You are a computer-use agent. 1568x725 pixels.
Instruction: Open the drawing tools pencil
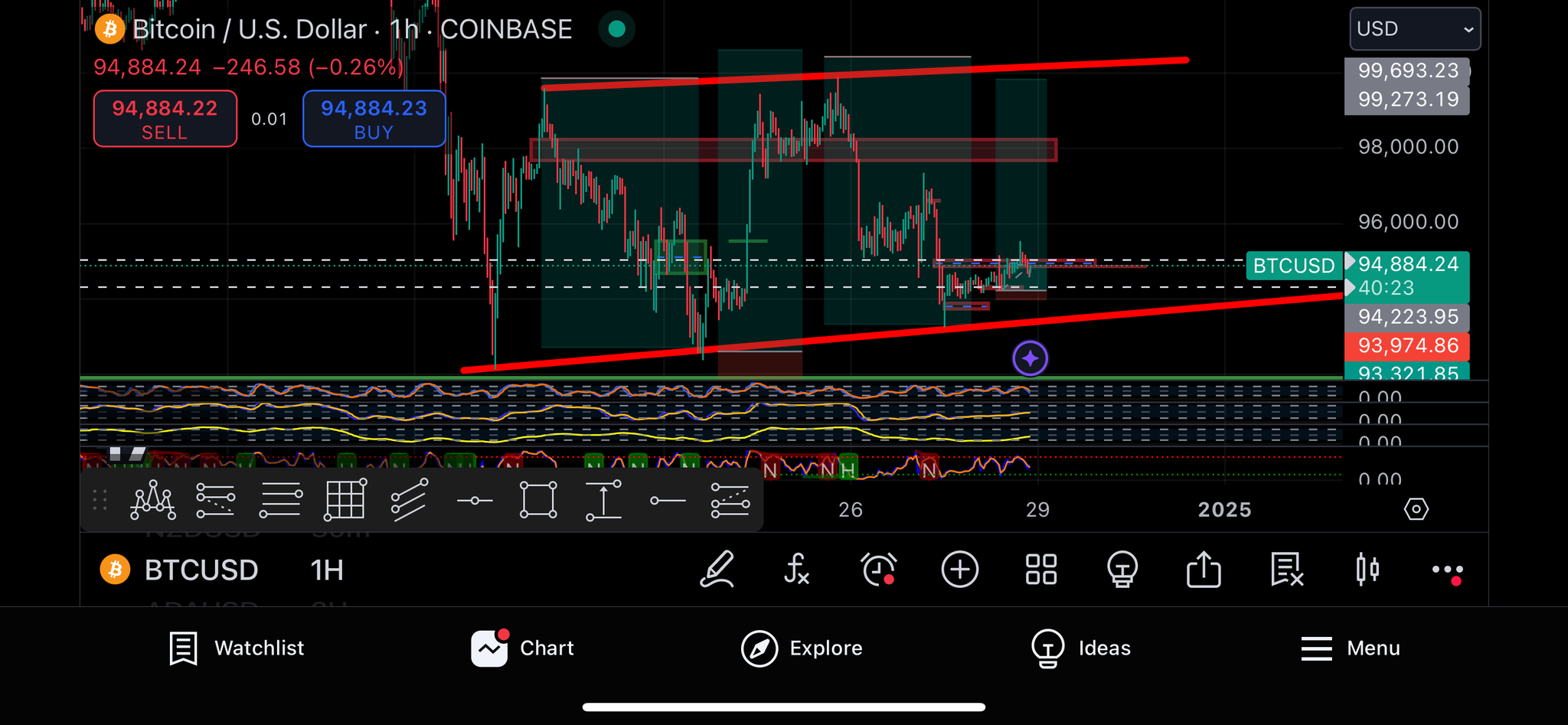click(717, 570)
